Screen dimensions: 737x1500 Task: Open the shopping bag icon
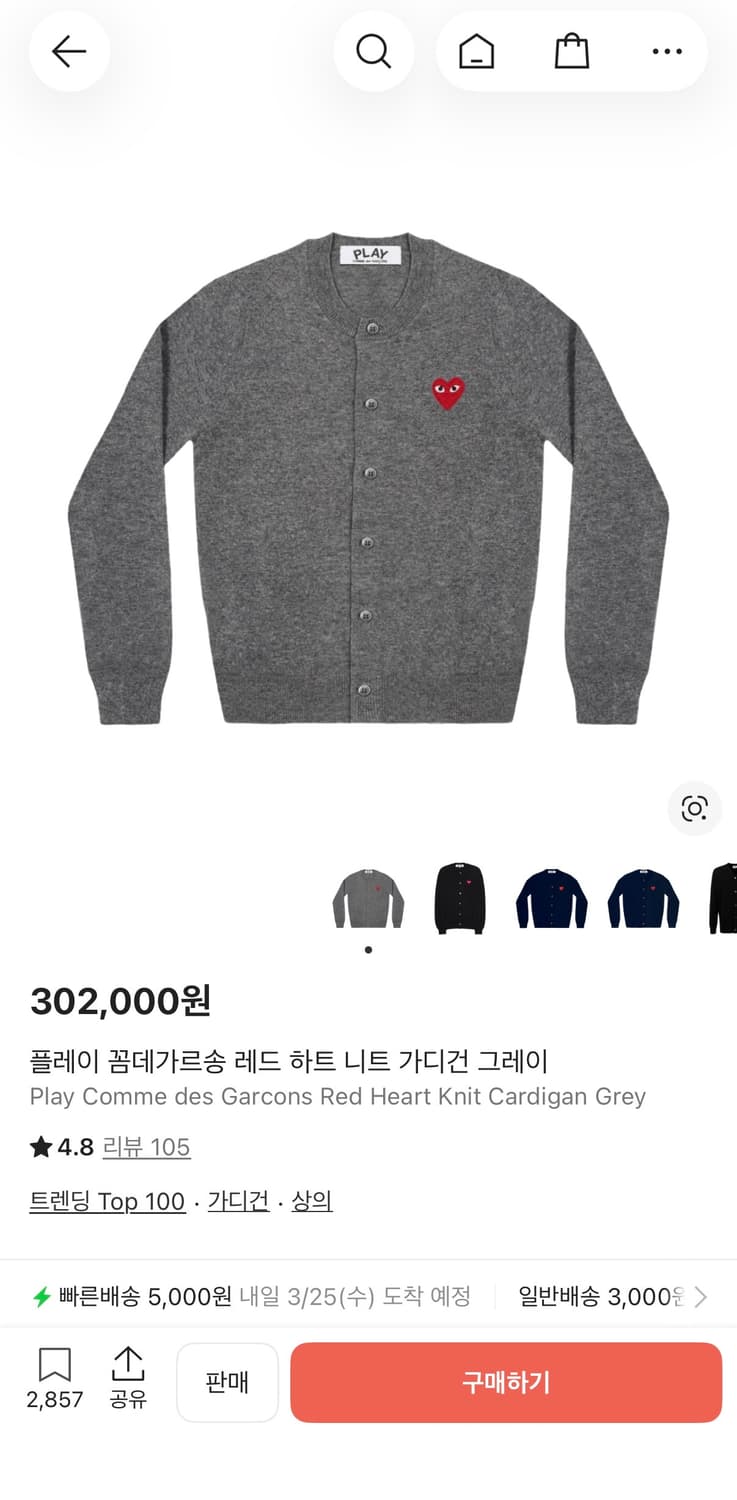571,51
